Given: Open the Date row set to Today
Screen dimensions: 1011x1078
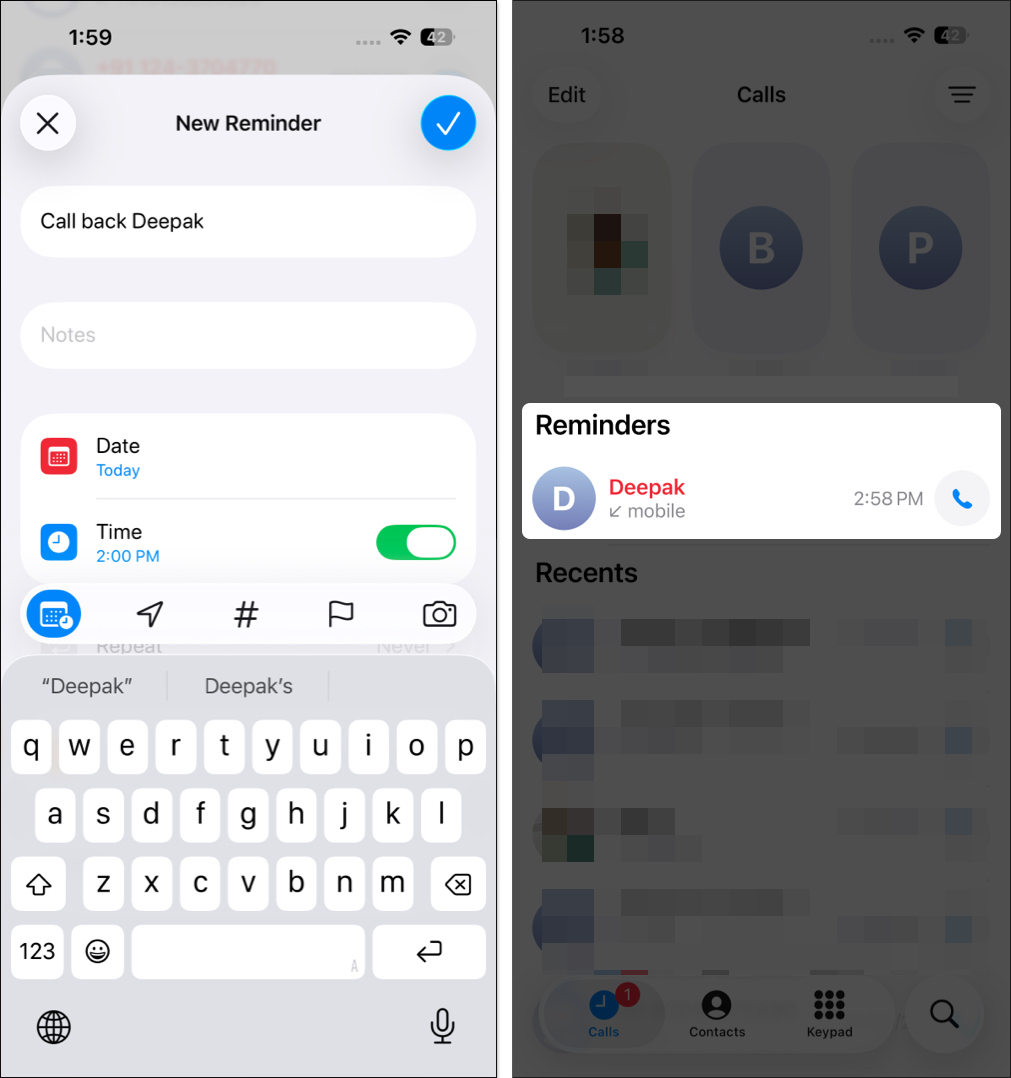Looking at the screenshot, I should click(247, 457).
